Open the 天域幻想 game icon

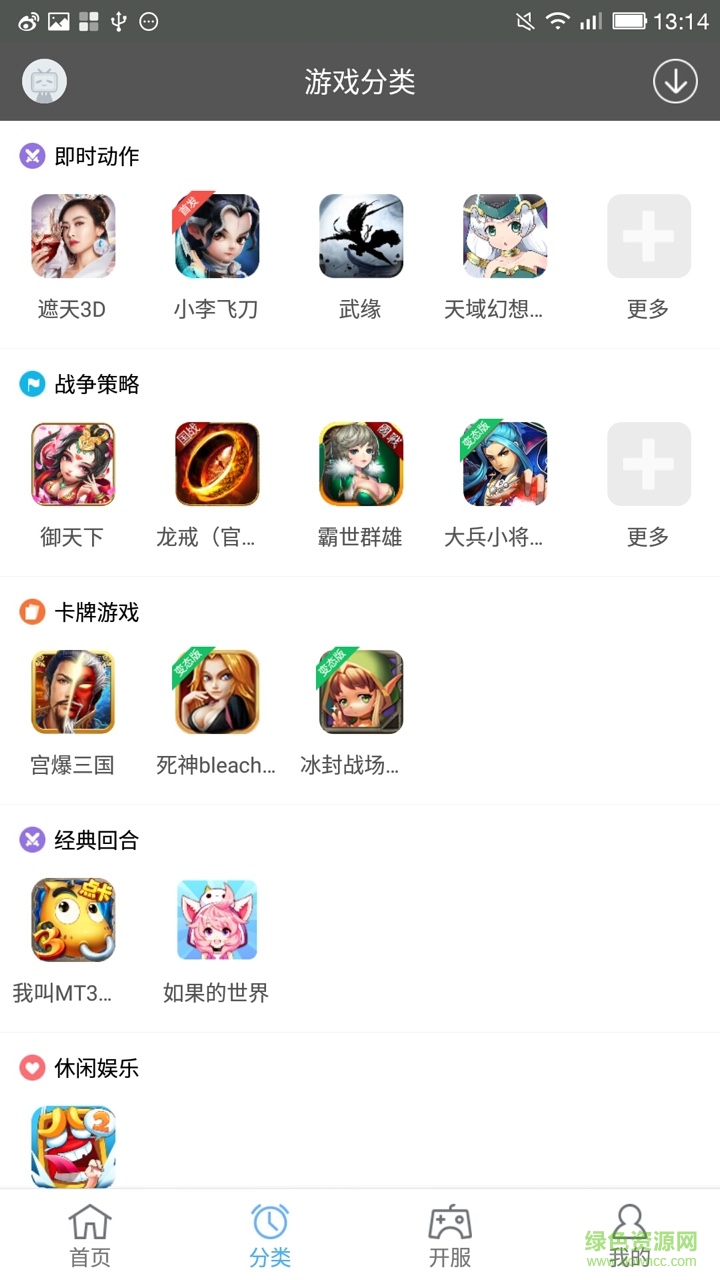pyautogui.click(x=504, y=236)
